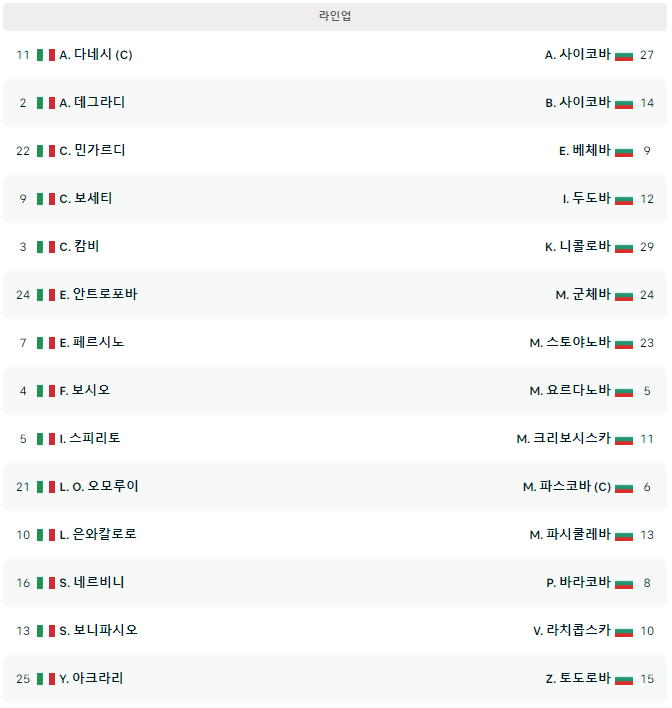Image resolution: width=672 pixels, height=708 pixels.
Task: Open E. 페르시노 profile
Action: pos(92,343)
